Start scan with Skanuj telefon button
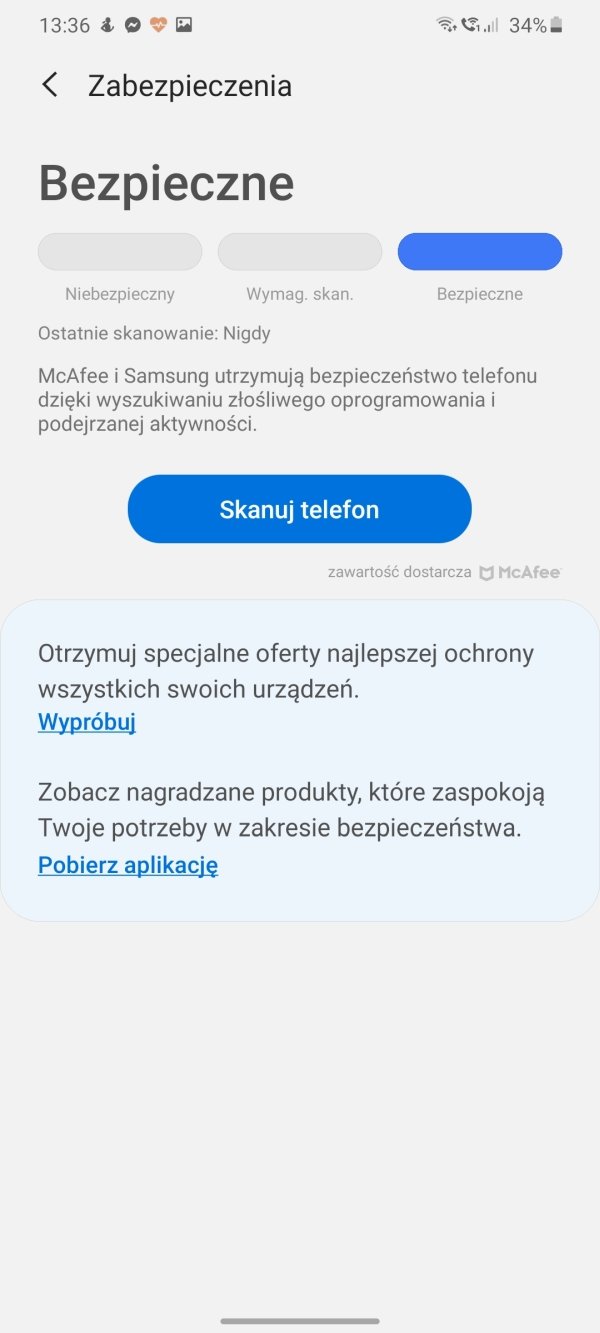The image size is (600, 1333). coord(299,509)
